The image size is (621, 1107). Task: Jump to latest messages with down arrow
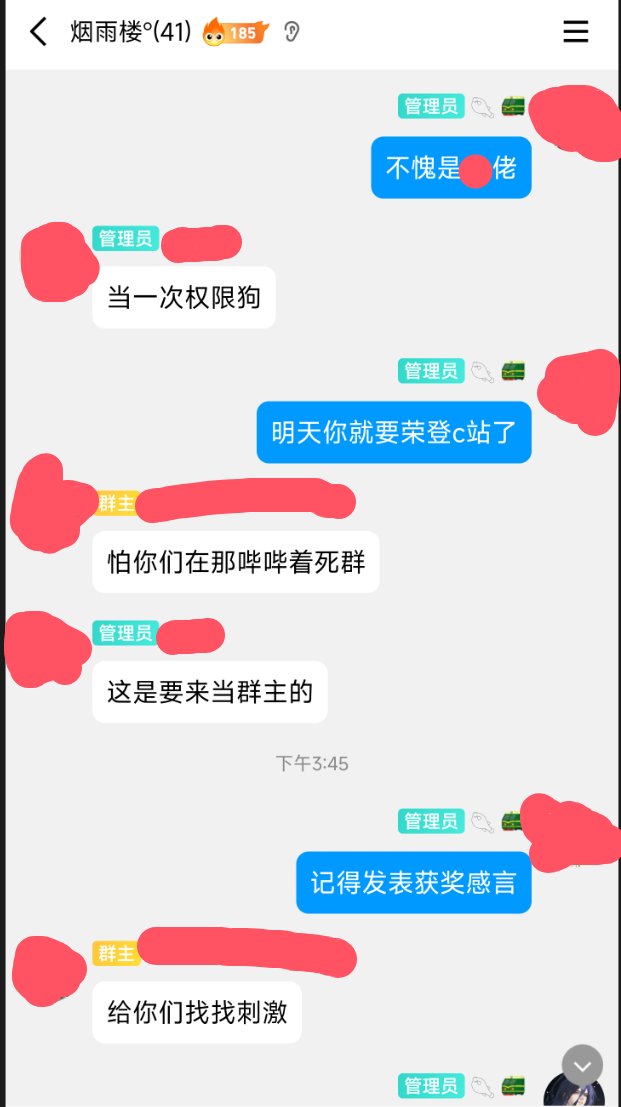point(582,1065)
